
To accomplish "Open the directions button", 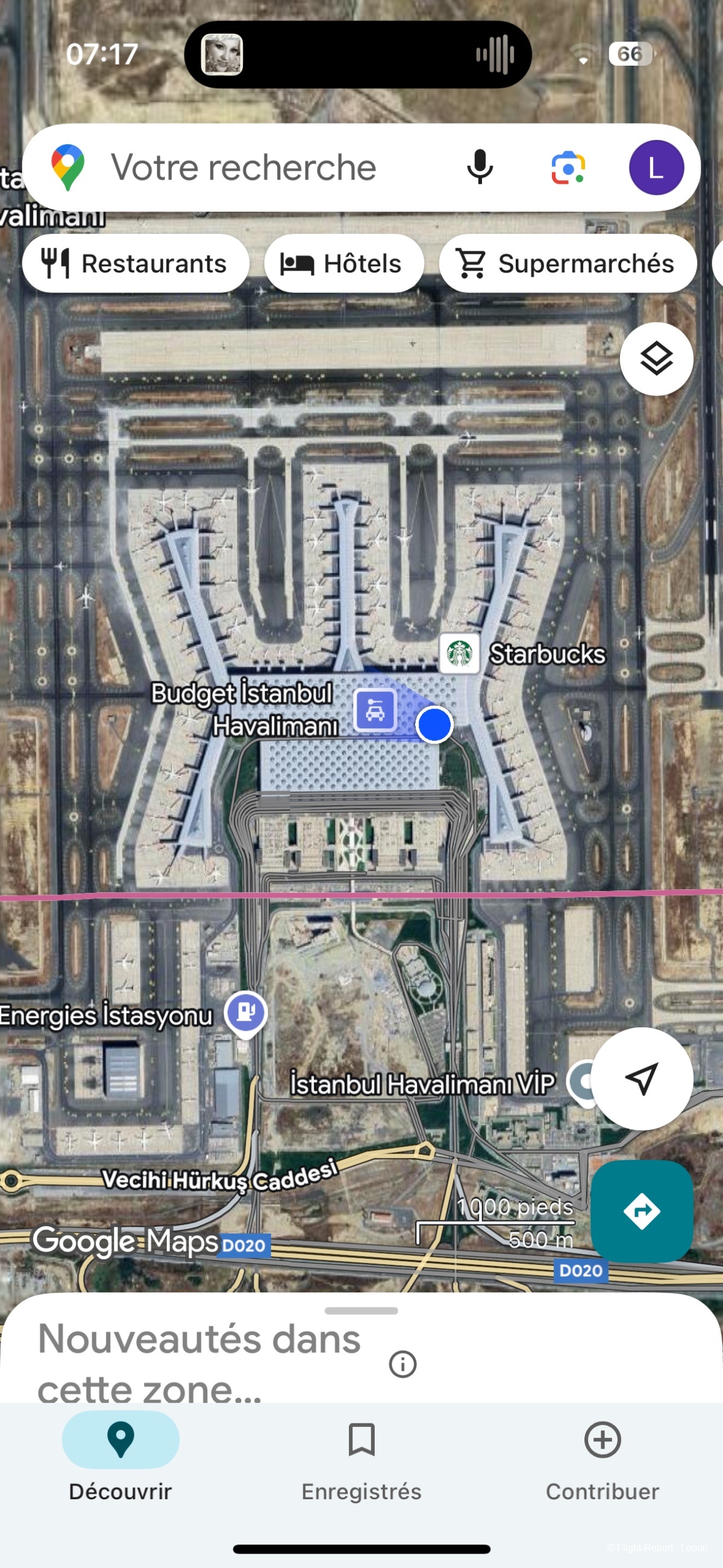I will click(642, 1211).
